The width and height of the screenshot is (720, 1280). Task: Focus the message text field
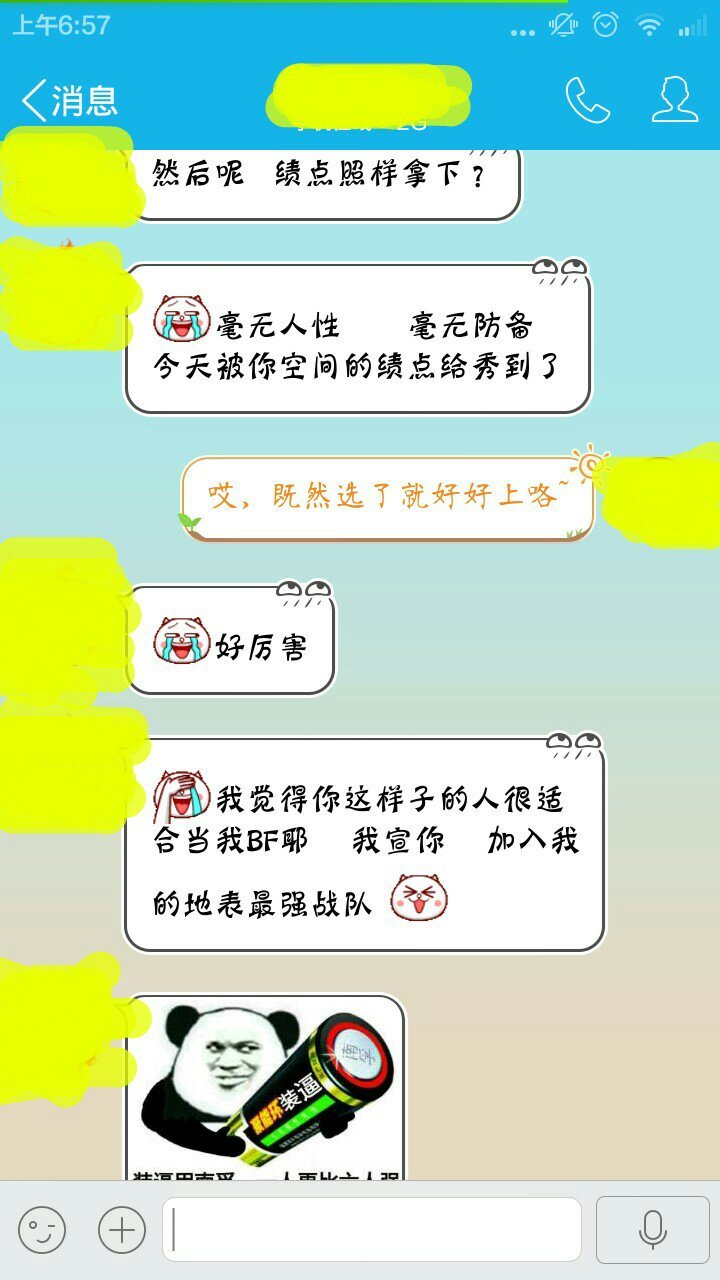372,1229
